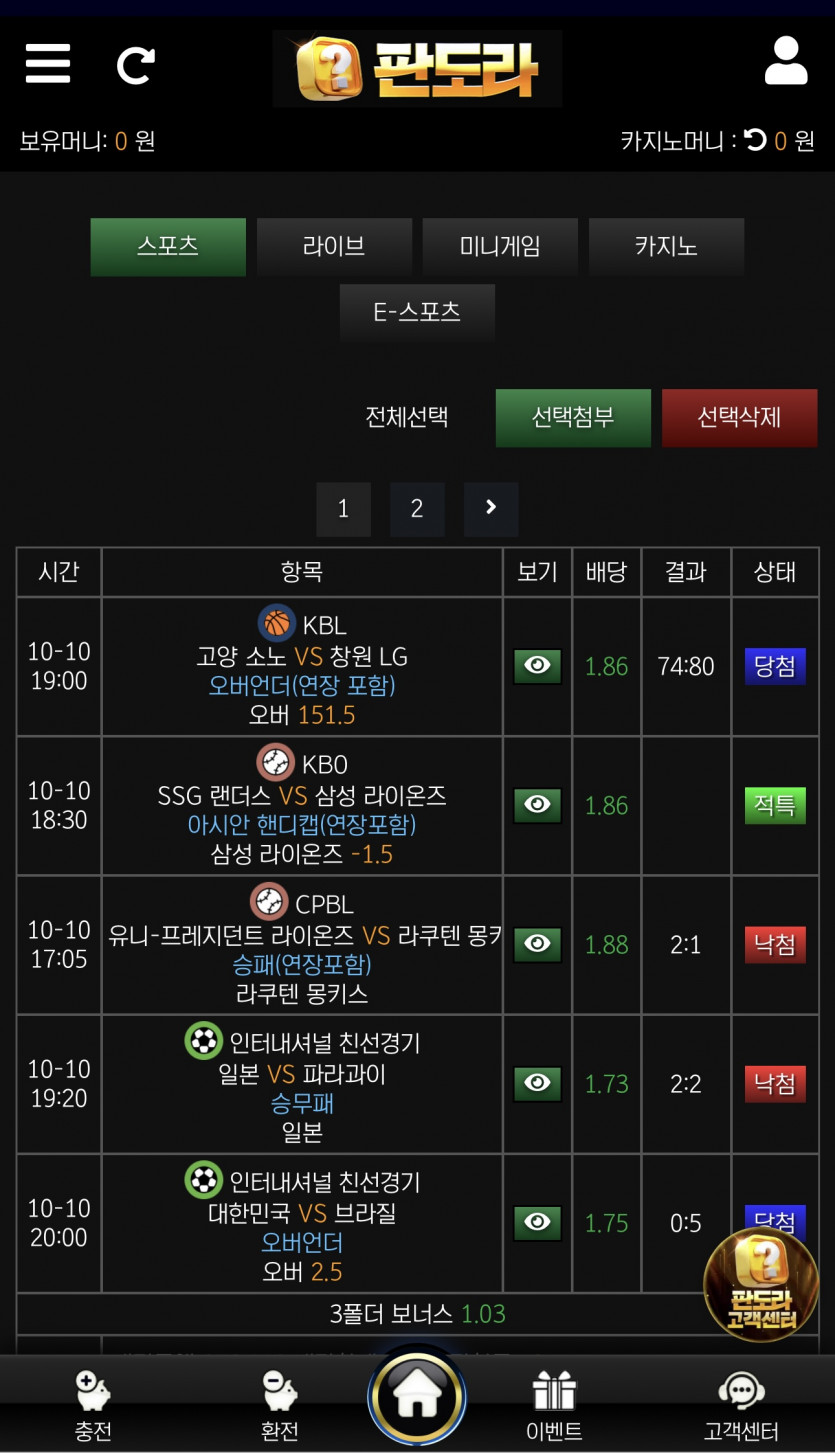Image resolution: width=835 pixels, height=1453 pixels.
Task: Tap the next page arrow
Action: pyautogui.click(x=491, y=509)
